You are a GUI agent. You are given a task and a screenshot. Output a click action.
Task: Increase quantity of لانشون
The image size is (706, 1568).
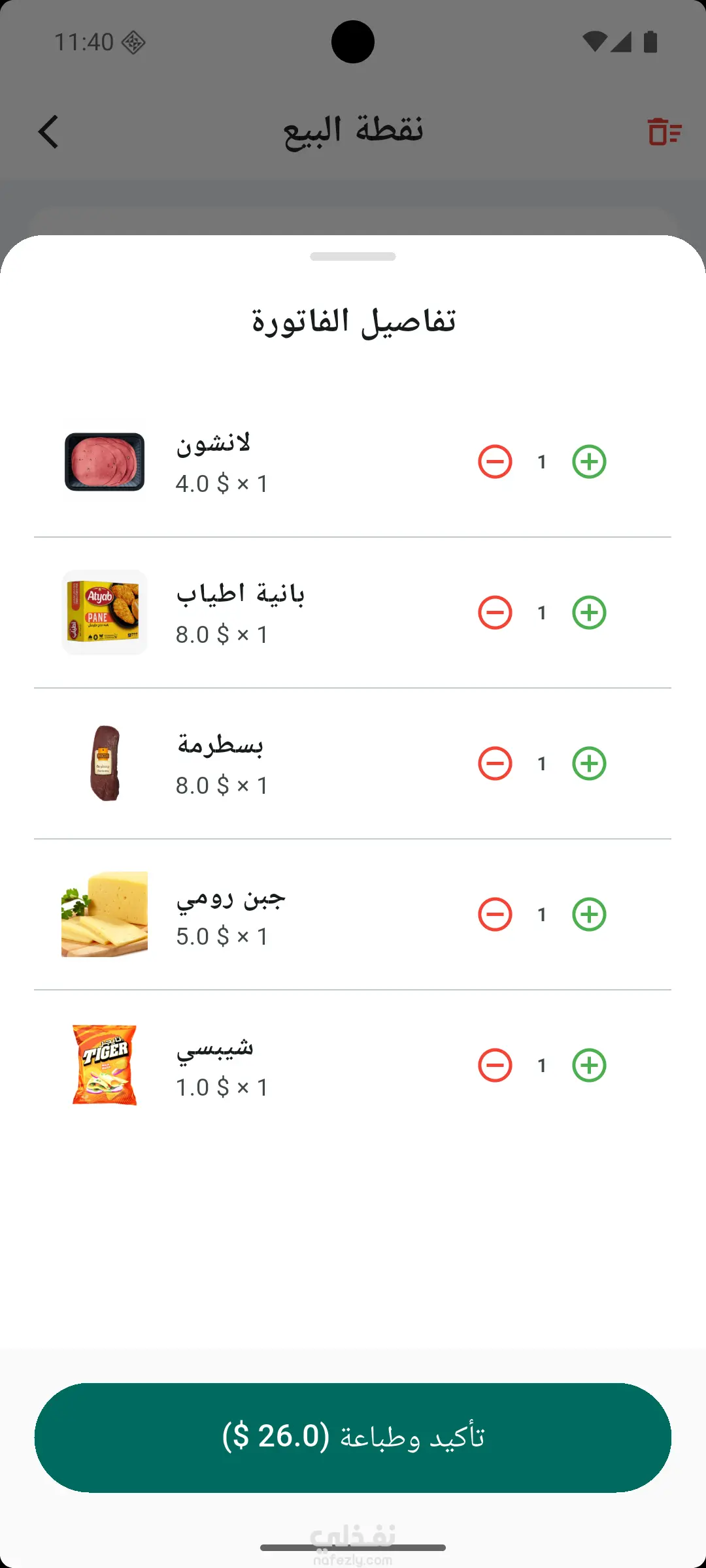click(x=589, y=462)
